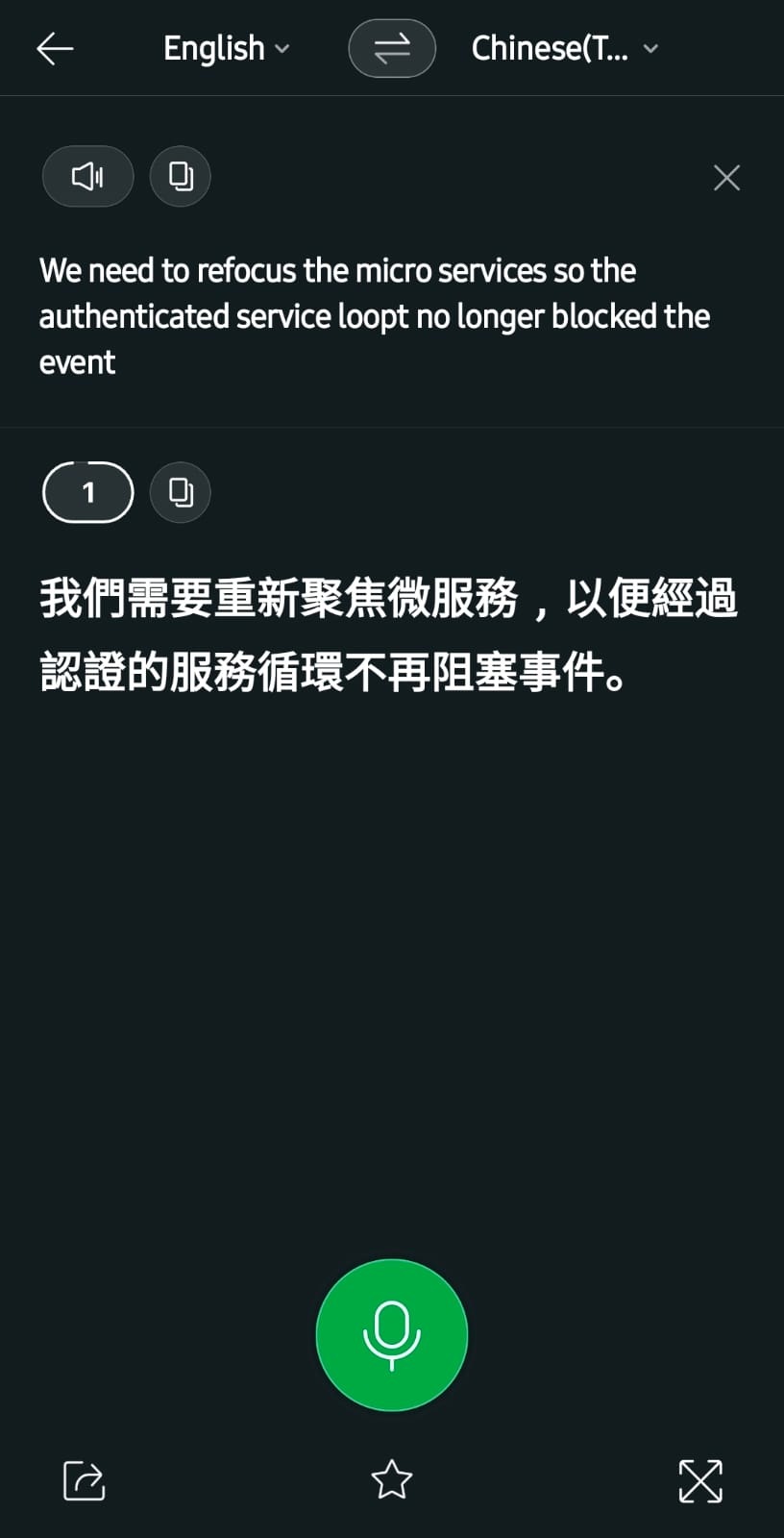This screenshot has width=784, height=1538.
Task: Open the English source language dropdown
Action: (x=226, y=48)
